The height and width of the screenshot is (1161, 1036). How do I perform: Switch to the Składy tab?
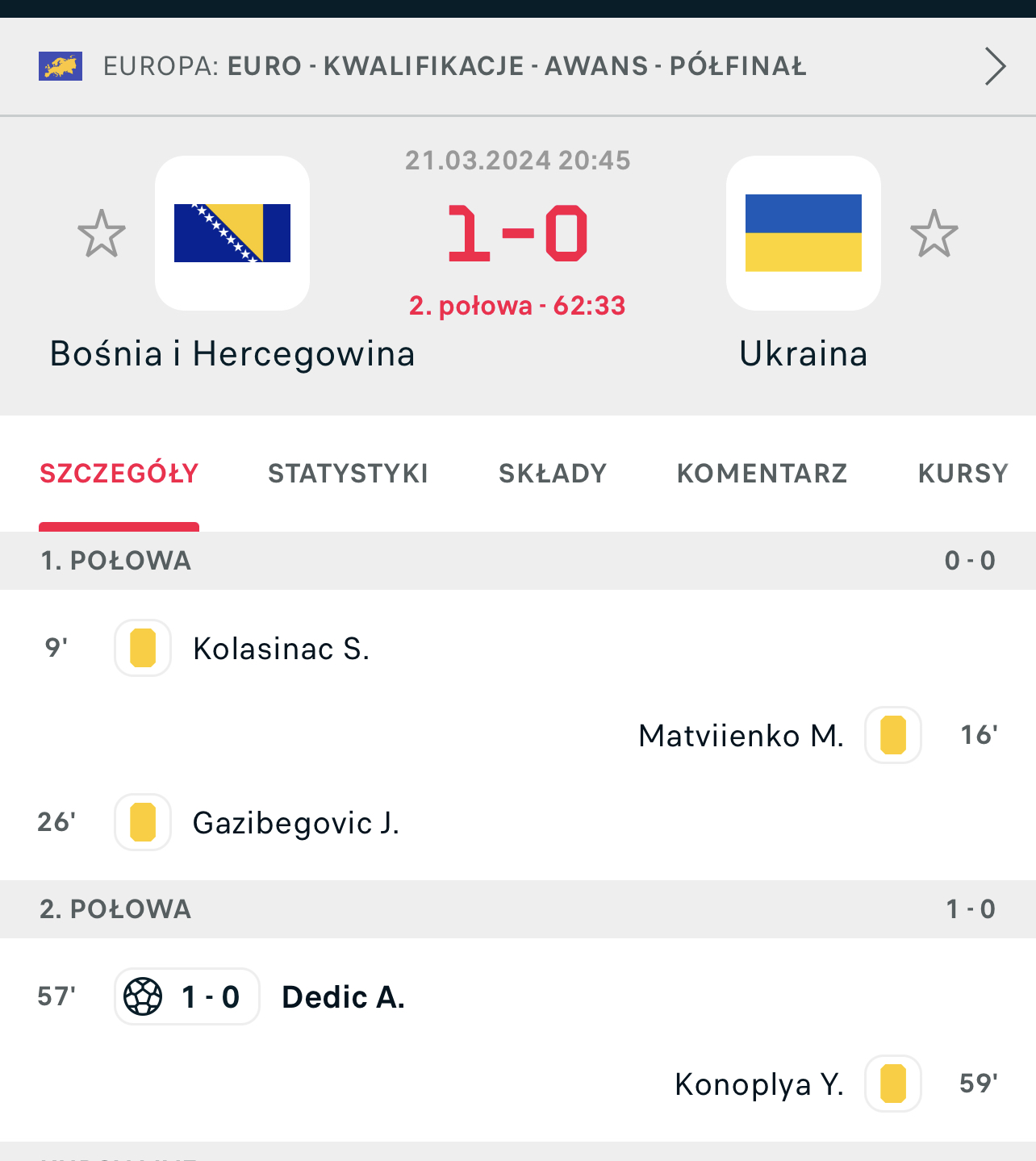[x=553, y=474]
